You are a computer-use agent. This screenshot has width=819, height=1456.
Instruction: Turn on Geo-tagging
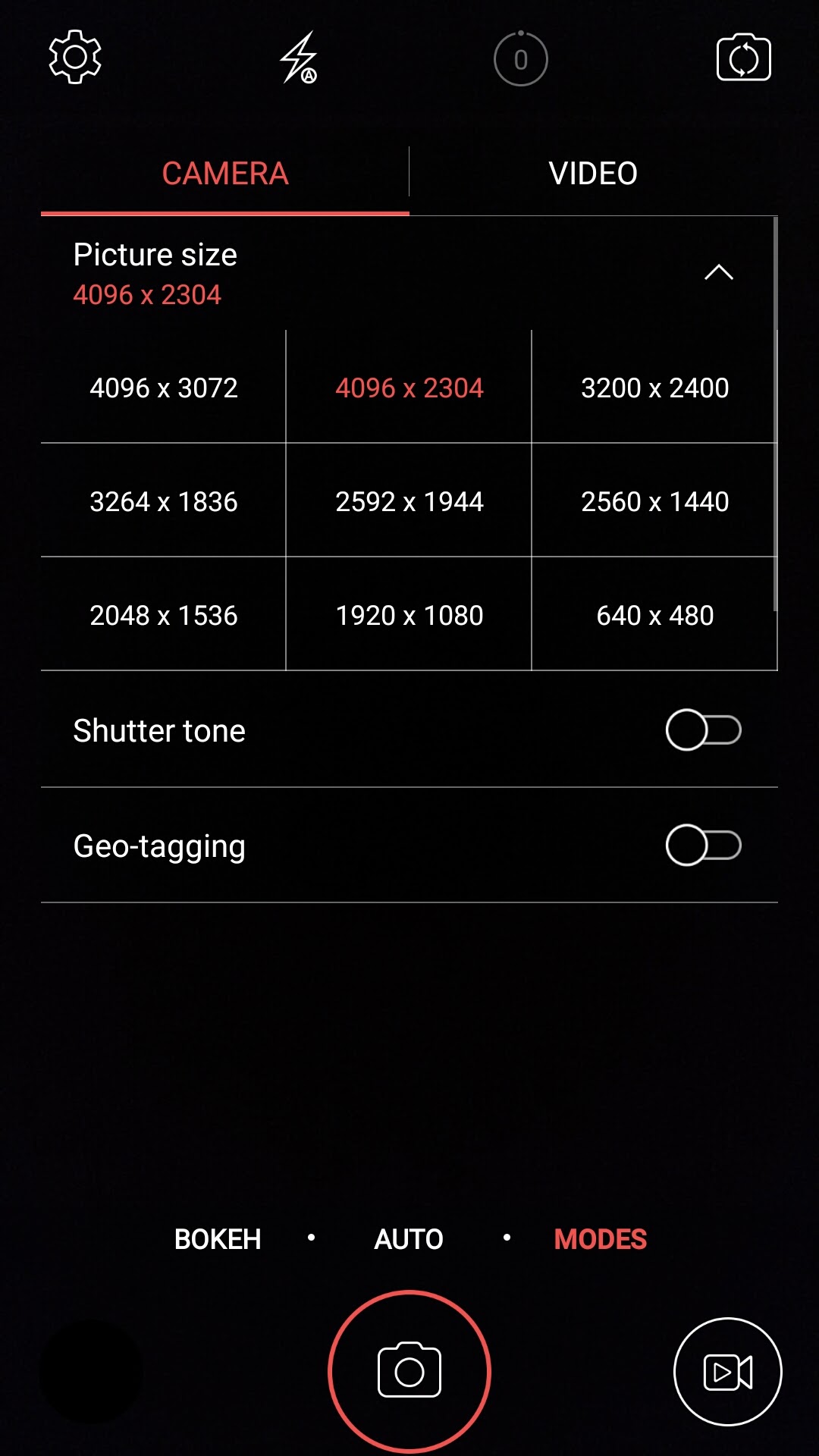pyautogui.click(x=704, y=846)
